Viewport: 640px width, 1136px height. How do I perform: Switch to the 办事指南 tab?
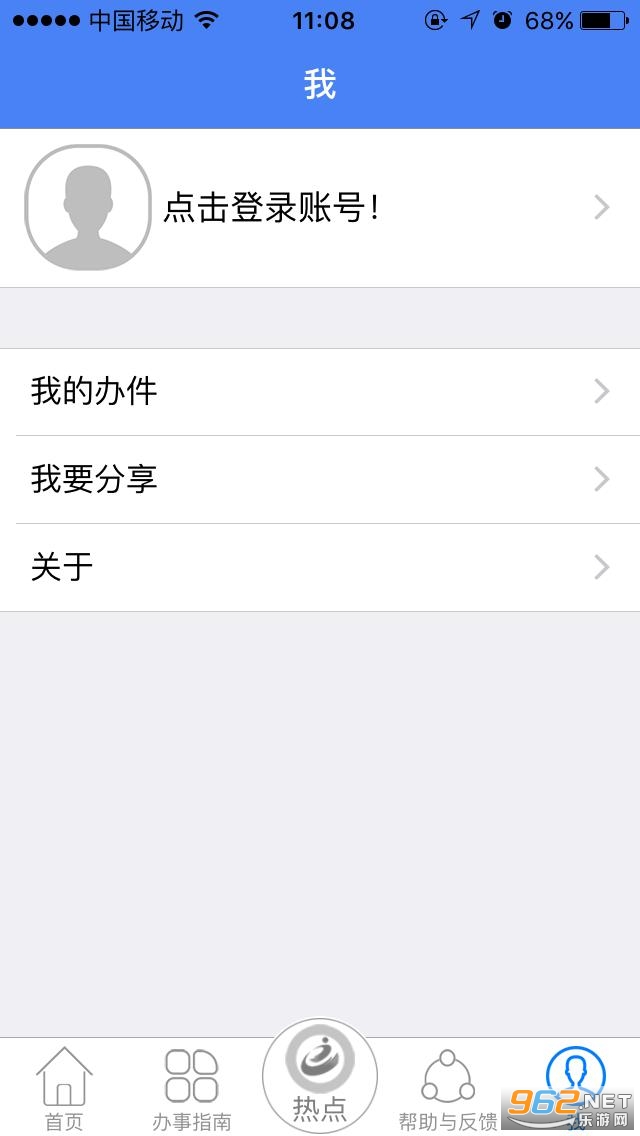pyautogui.click(x=192, y=1088)
